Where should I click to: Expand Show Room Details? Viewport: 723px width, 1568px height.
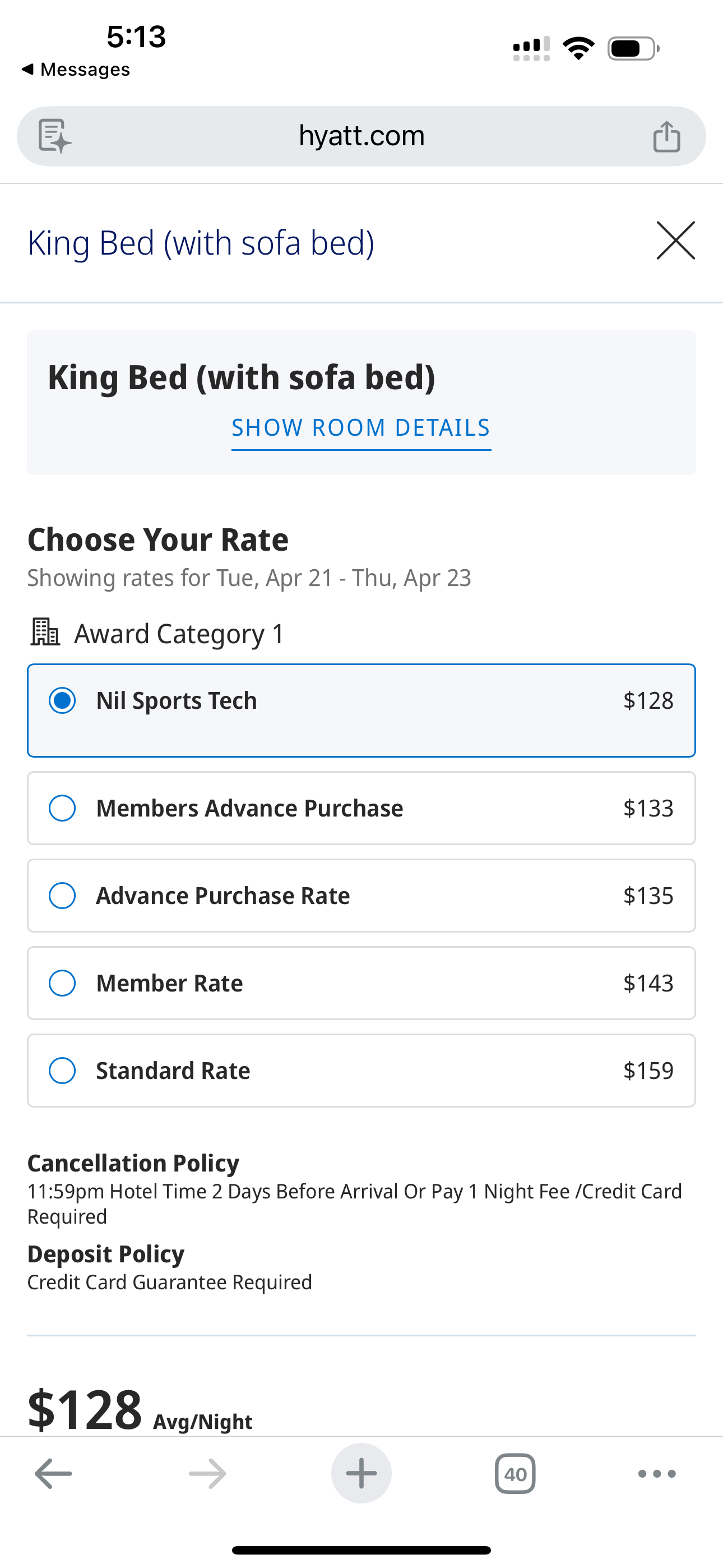(x=361, y=427)
